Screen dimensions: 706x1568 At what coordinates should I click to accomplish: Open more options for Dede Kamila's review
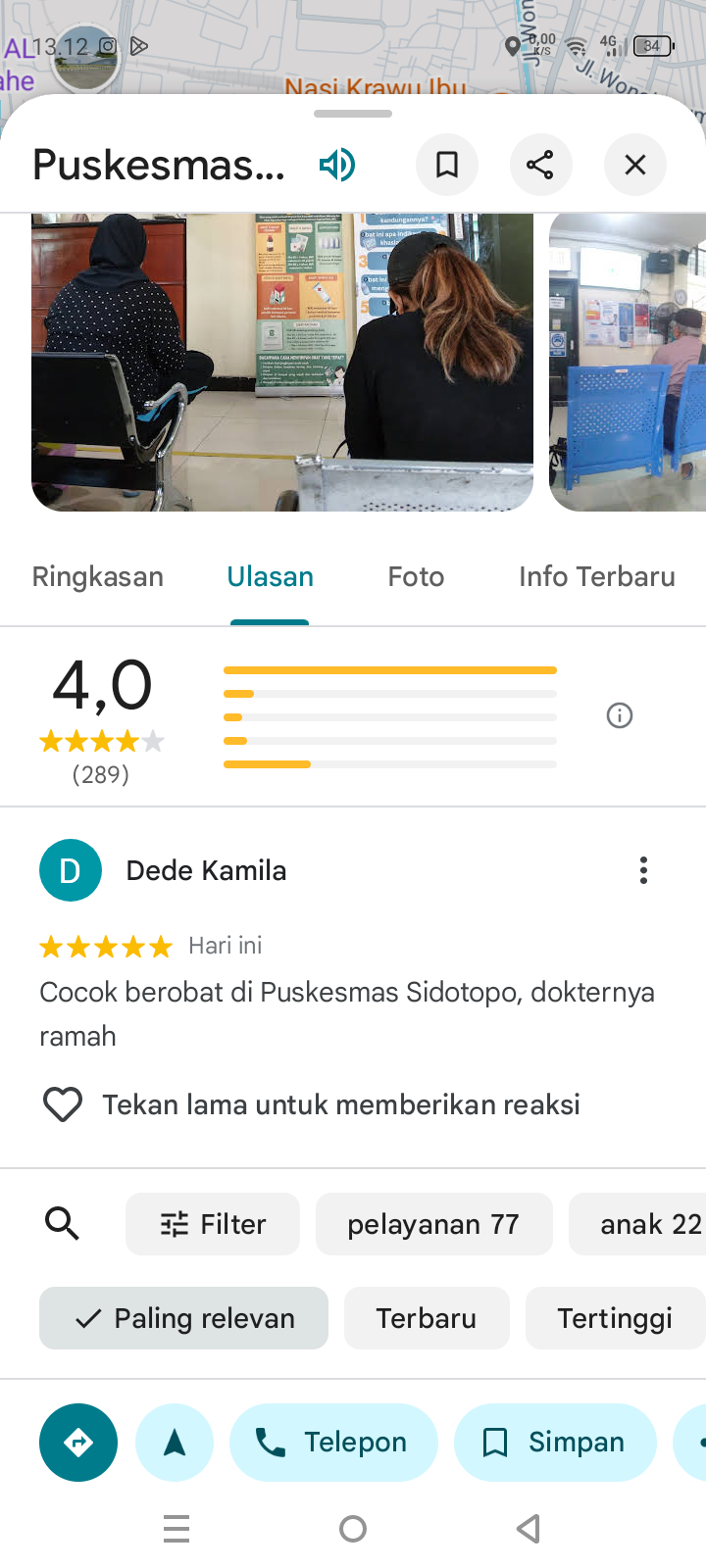(643, 870)
